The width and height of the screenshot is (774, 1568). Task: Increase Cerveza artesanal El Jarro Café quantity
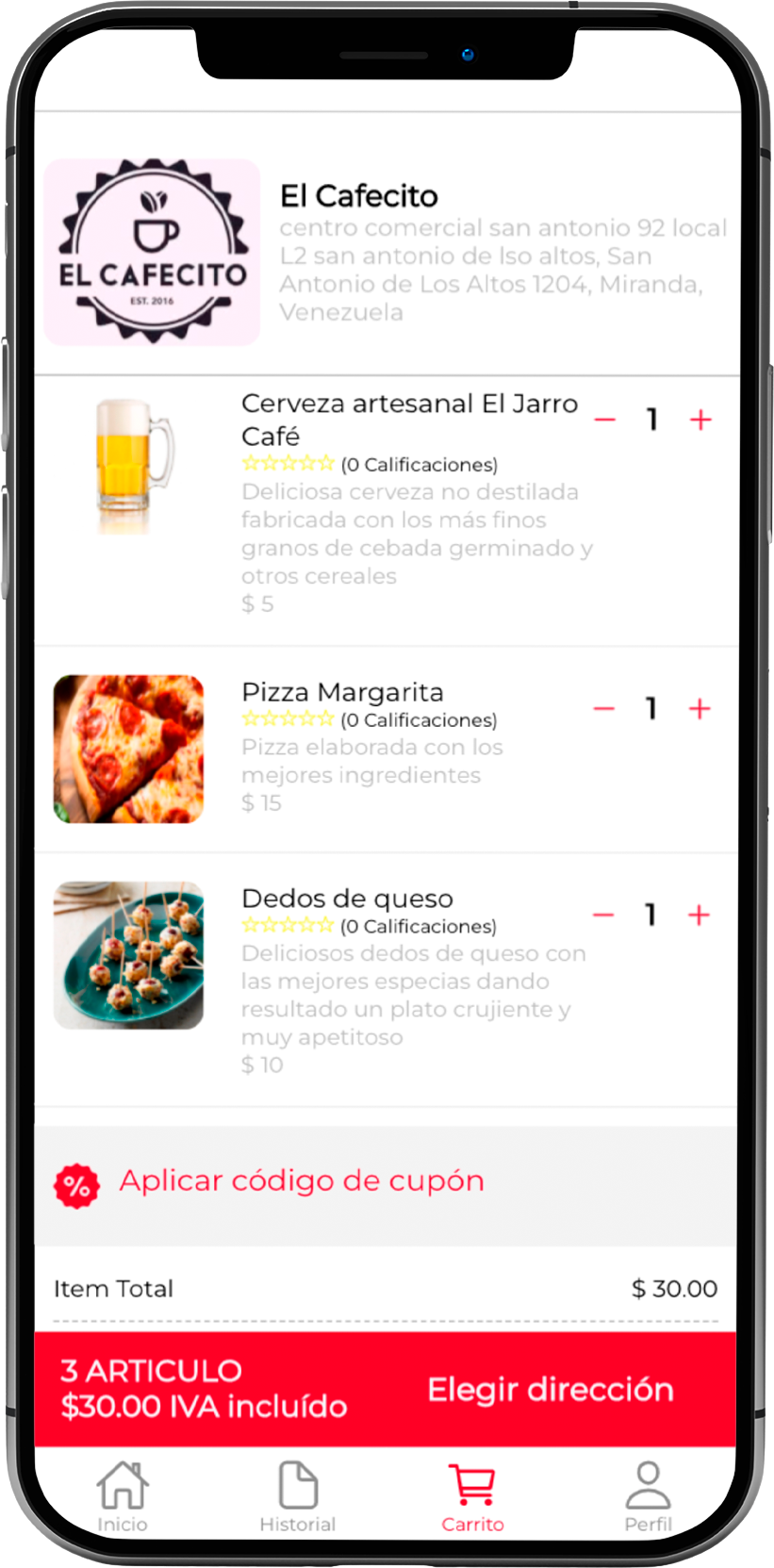700,420
